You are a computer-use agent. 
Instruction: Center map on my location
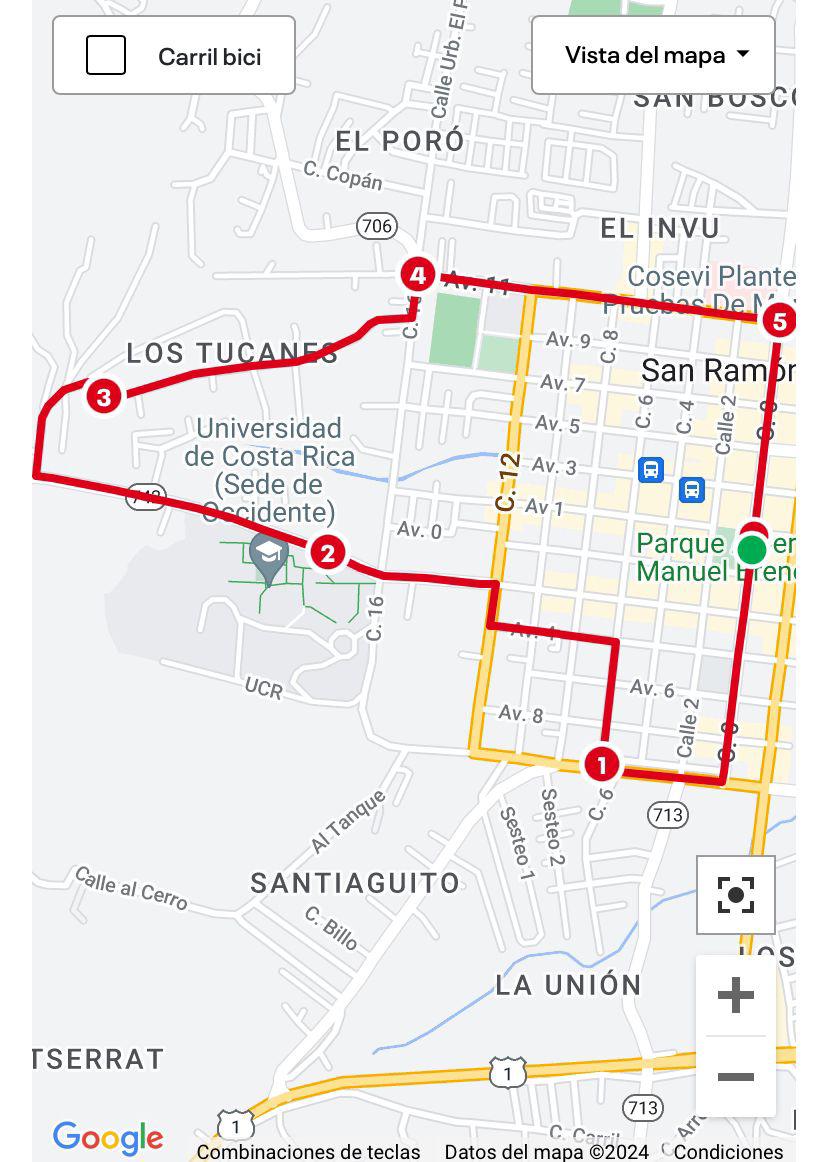735,894
